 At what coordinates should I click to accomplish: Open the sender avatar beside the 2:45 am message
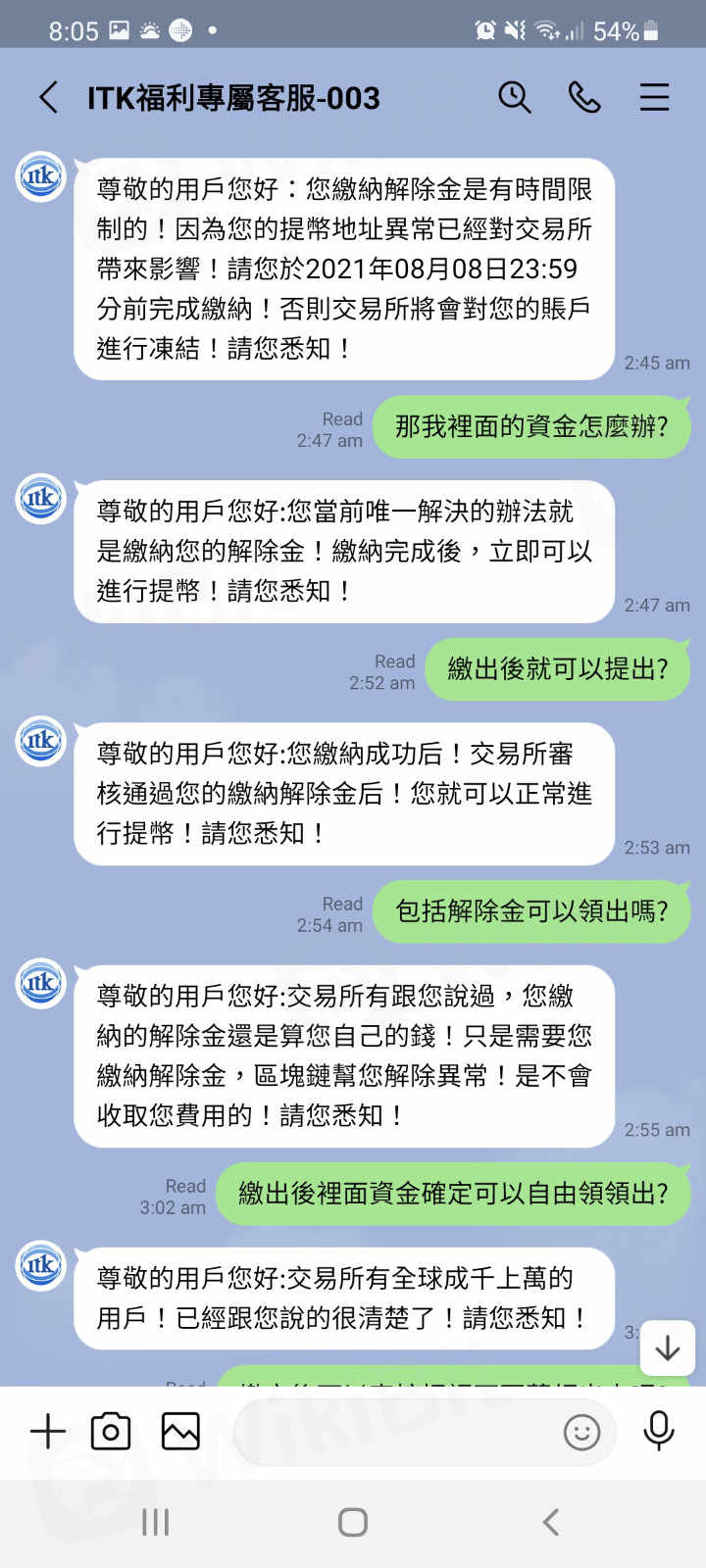point(41,177)
